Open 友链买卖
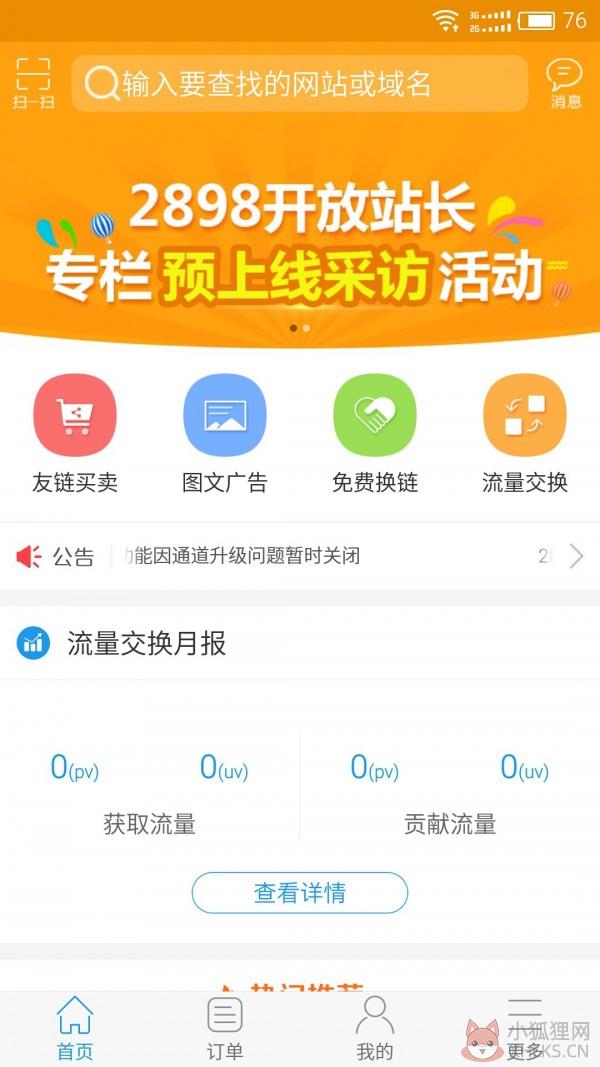Screen dimensions: 600x1067 click(x=75, y=434)
